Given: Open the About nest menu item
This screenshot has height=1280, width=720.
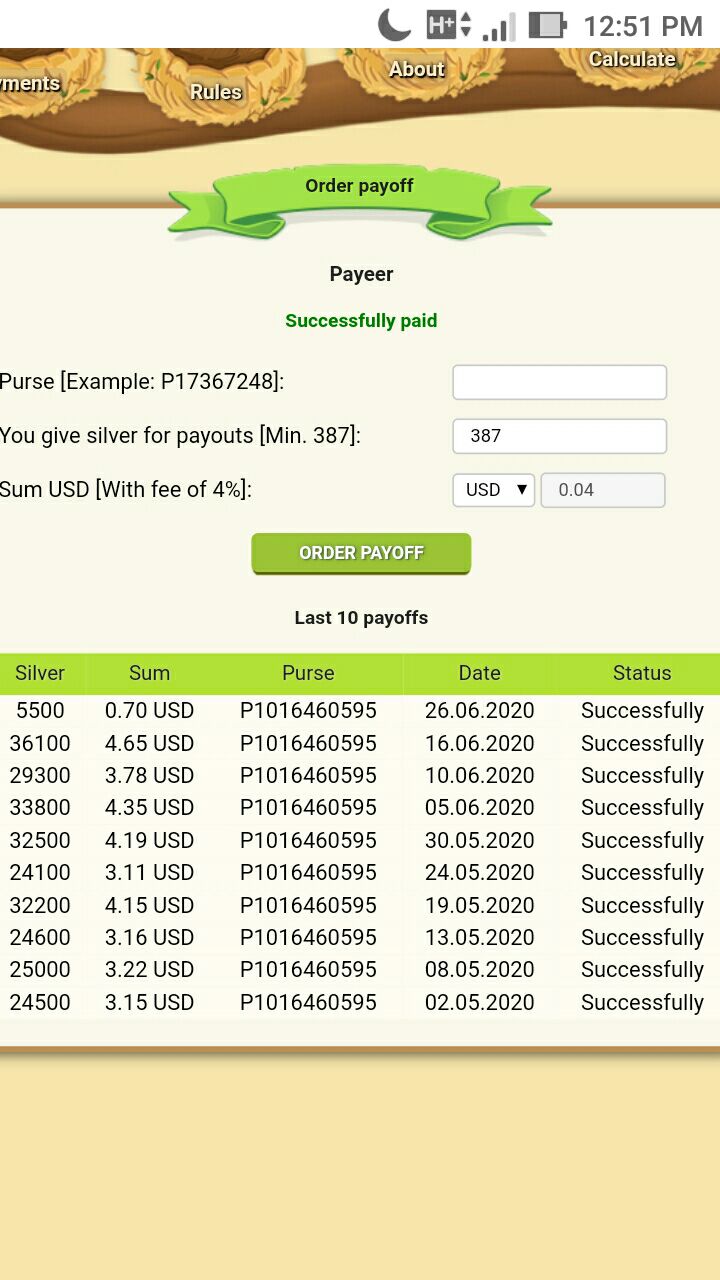Looking at the screenshot, I should point(416,69).
